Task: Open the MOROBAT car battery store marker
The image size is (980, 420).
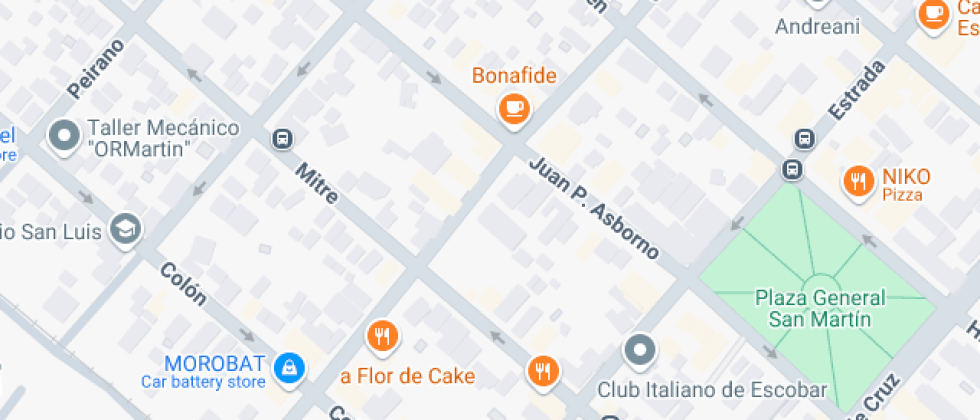Action: [x=289, y=369]
